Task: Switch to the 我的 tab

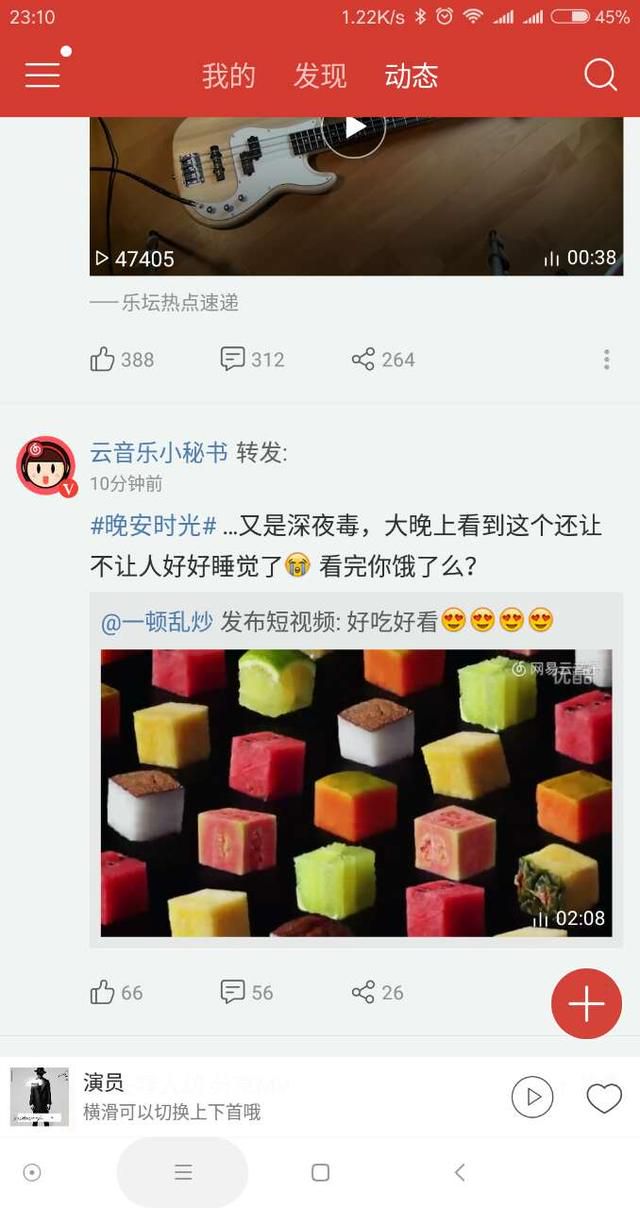Action: coord(228,76)
